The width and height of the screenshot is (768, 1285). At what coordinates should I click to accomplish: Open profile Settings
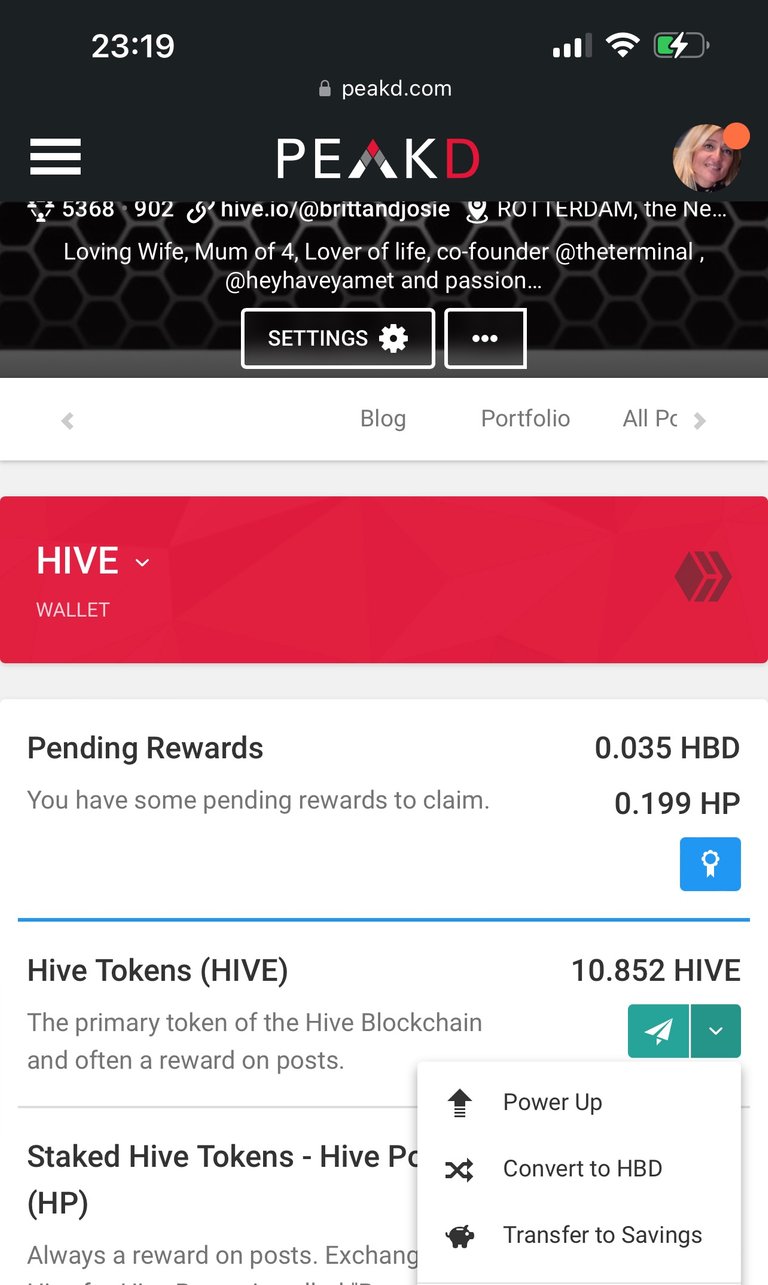(338, 338)
